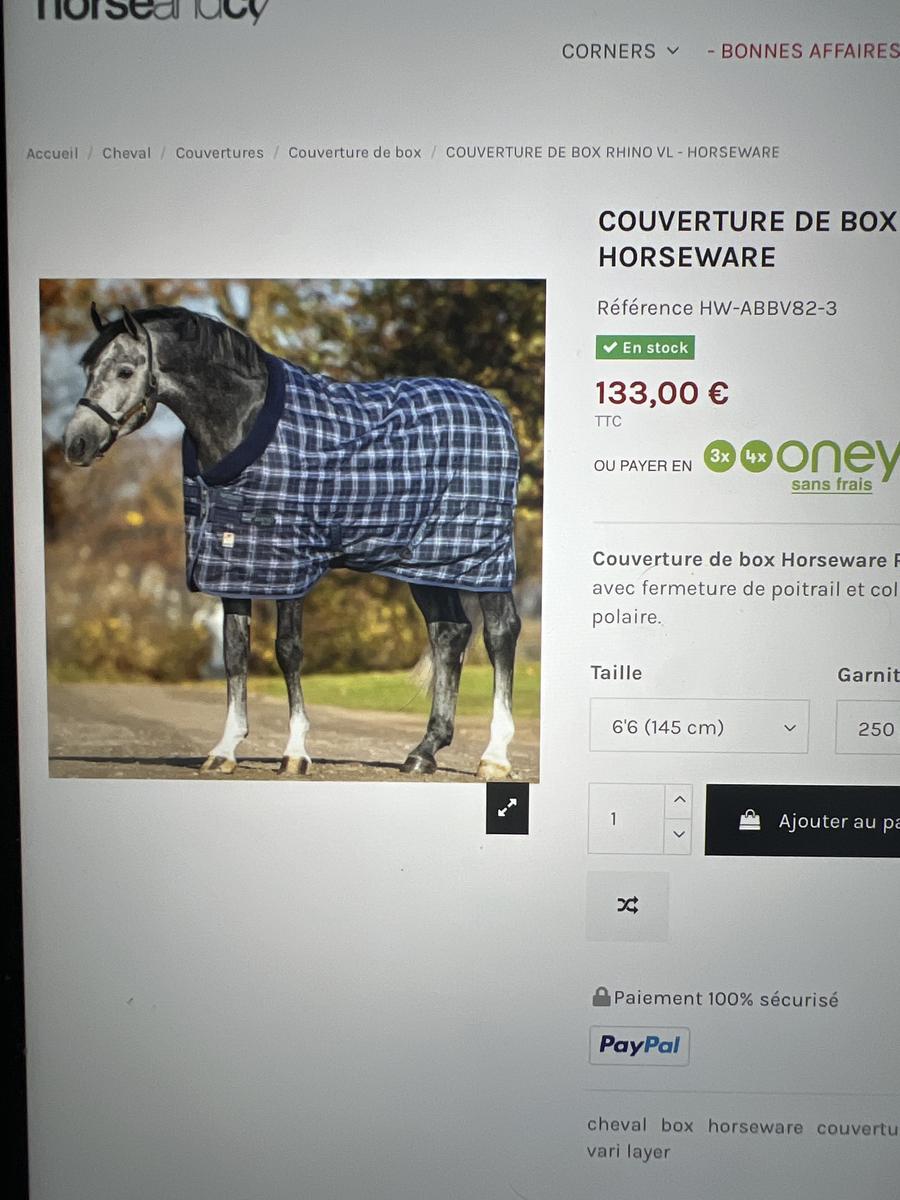Open the cheval tag

[617, 1125]
